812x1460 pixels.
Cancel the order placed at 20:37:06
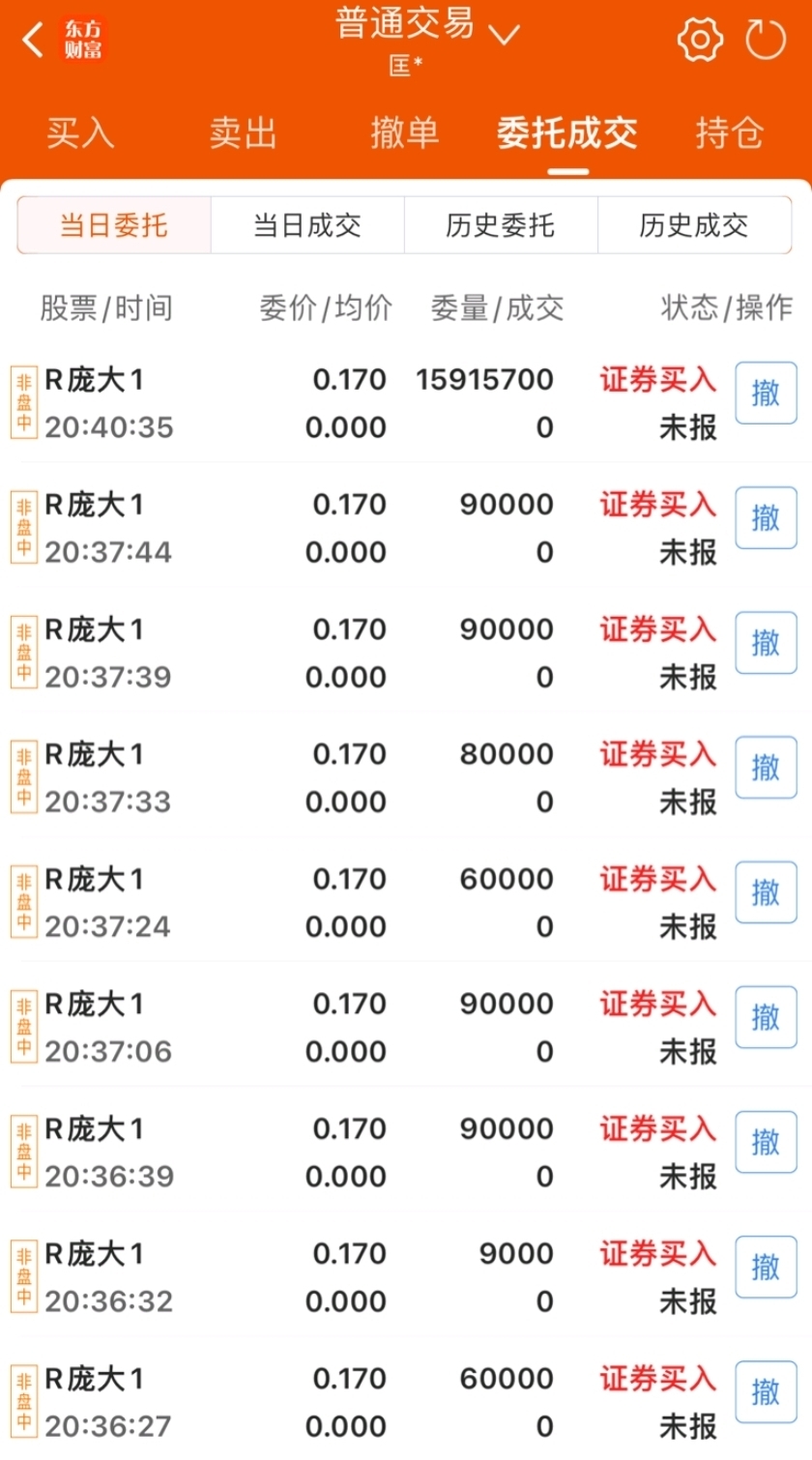pyautogui.click(x=766, y=1017)
